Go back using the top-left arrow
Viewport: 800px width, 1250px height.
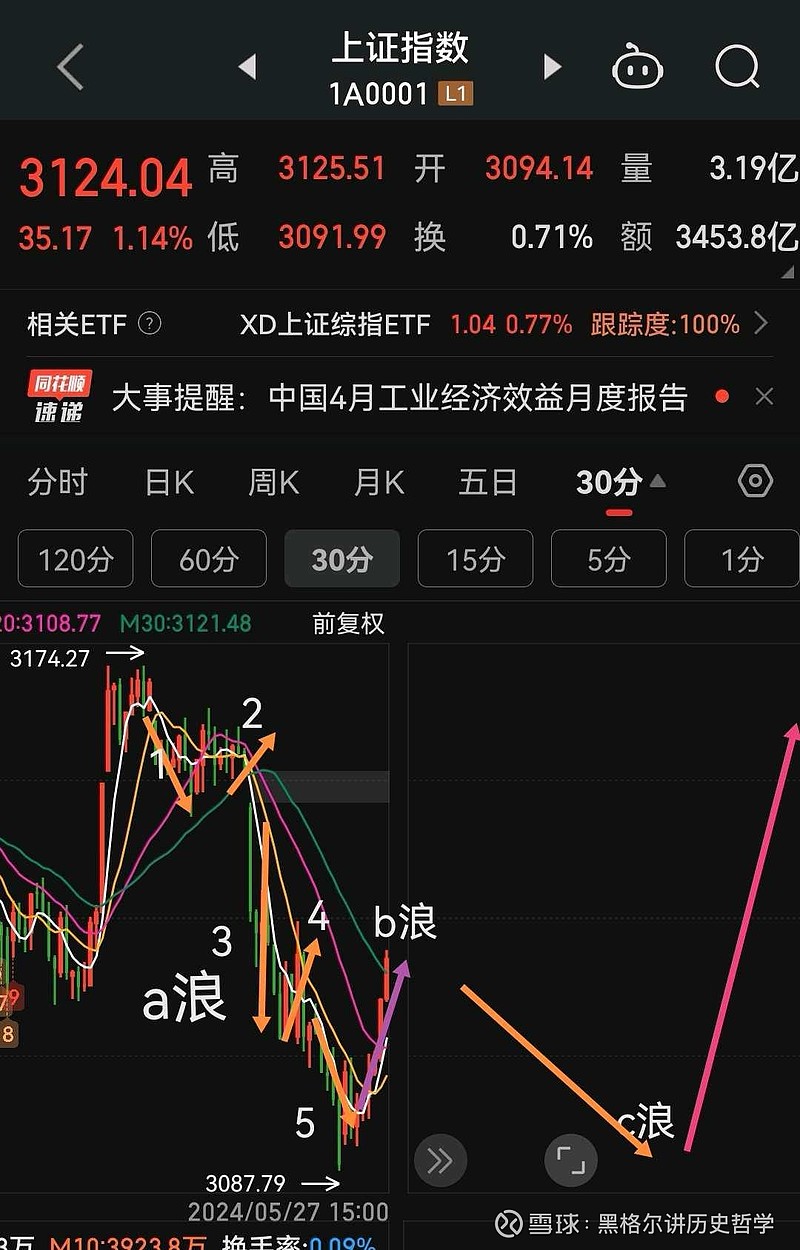pyautogui.click(x=68, y=66)
